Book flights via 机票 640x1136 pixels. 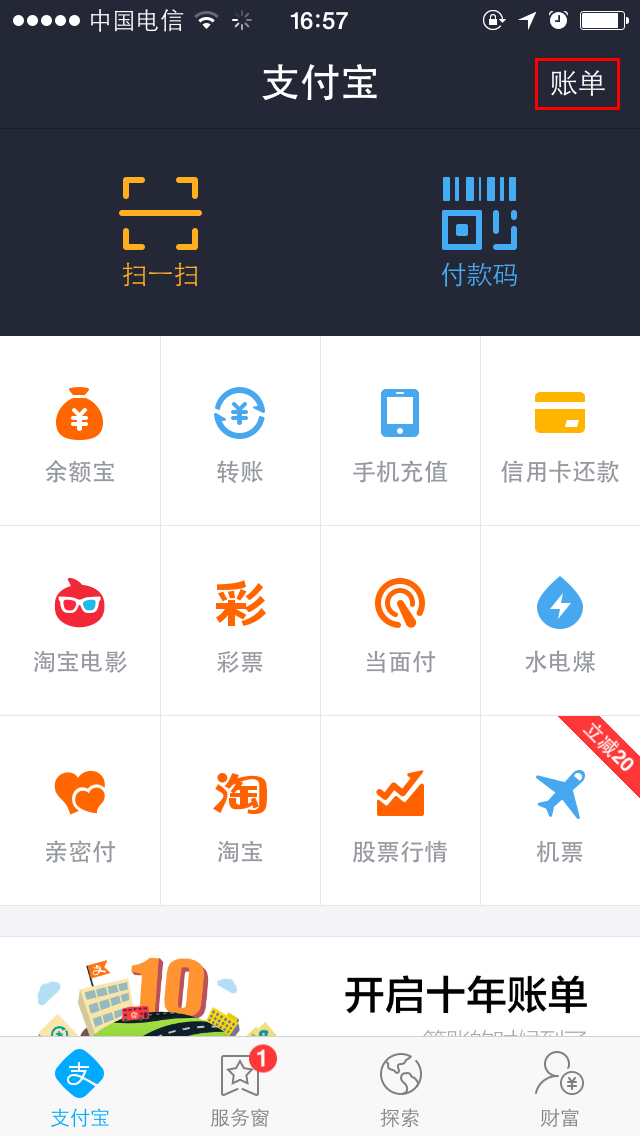coord(560,812)
